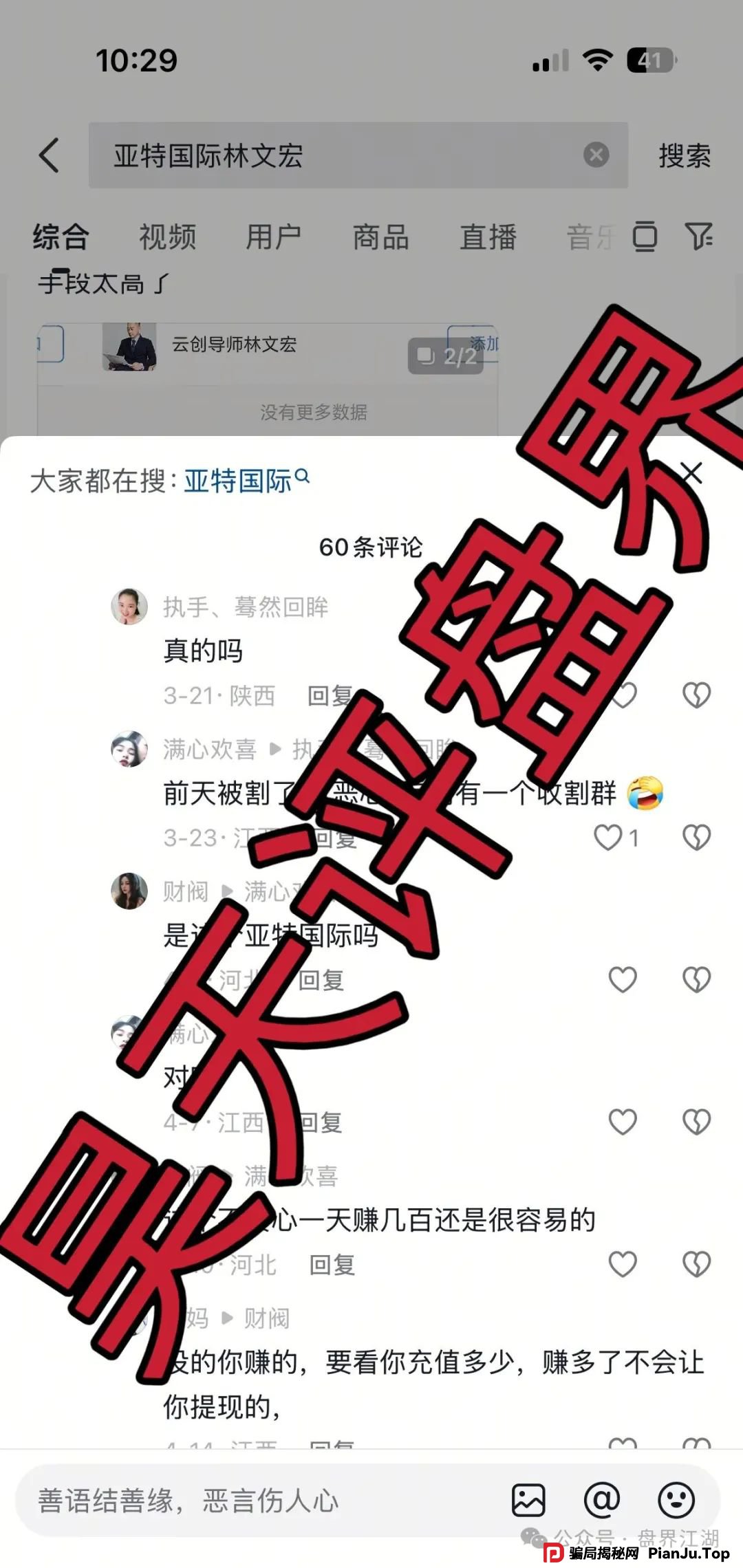Tap the 搜索 button
The height and width of the screenshot is (1568, 743).
pos(684,155)
